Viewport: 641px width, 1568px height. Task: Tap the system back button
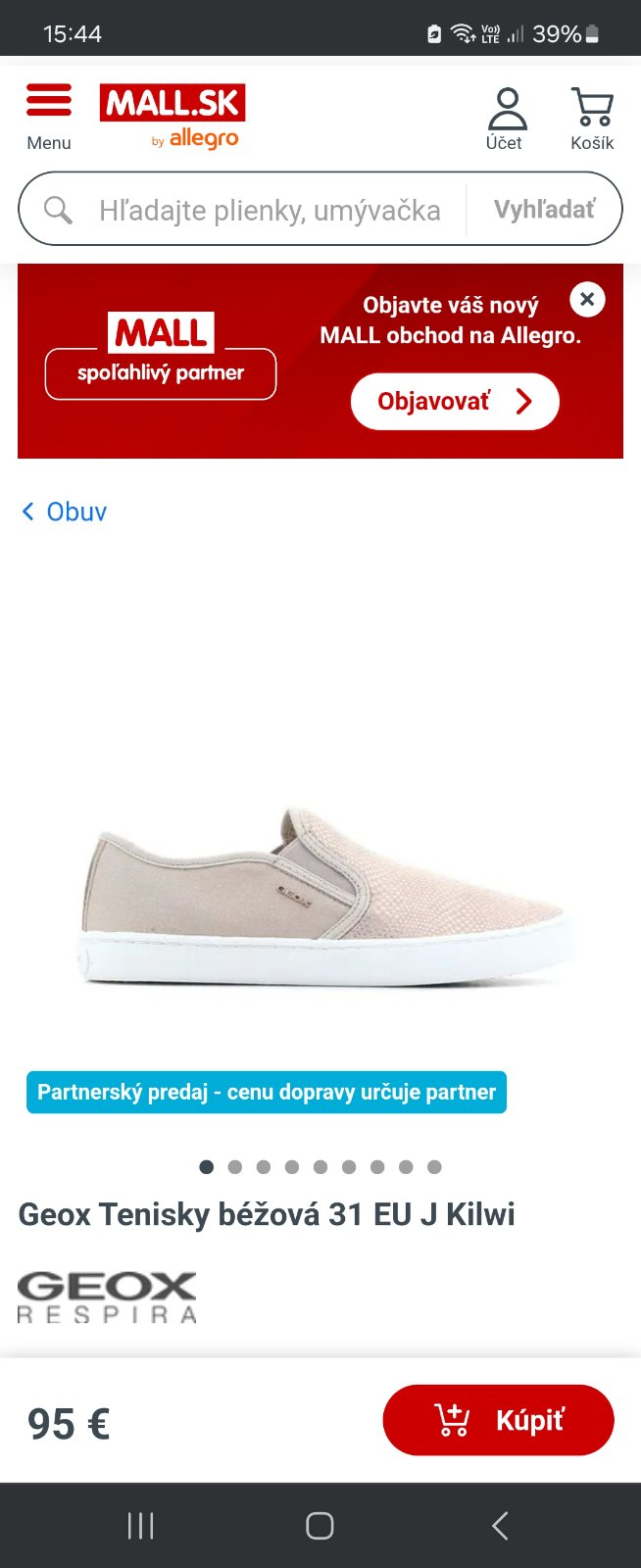tap(500, 1525)
